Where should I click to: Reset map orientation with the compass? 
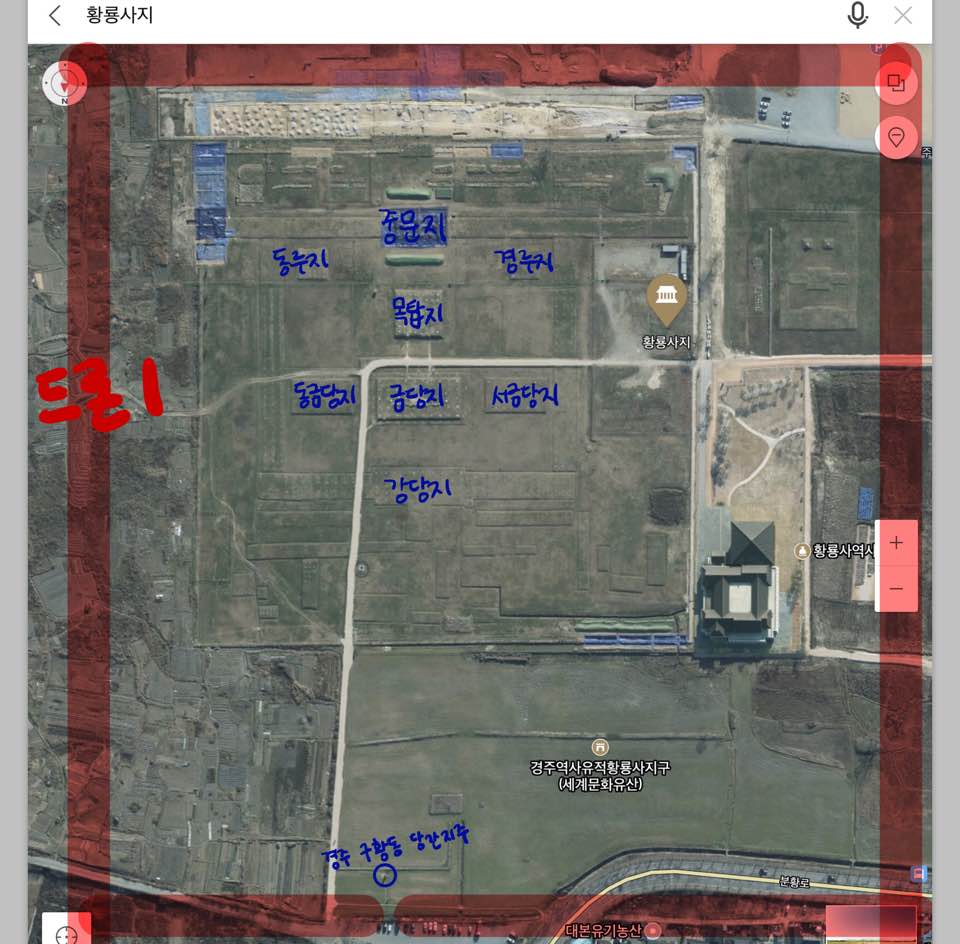point(64,84)
